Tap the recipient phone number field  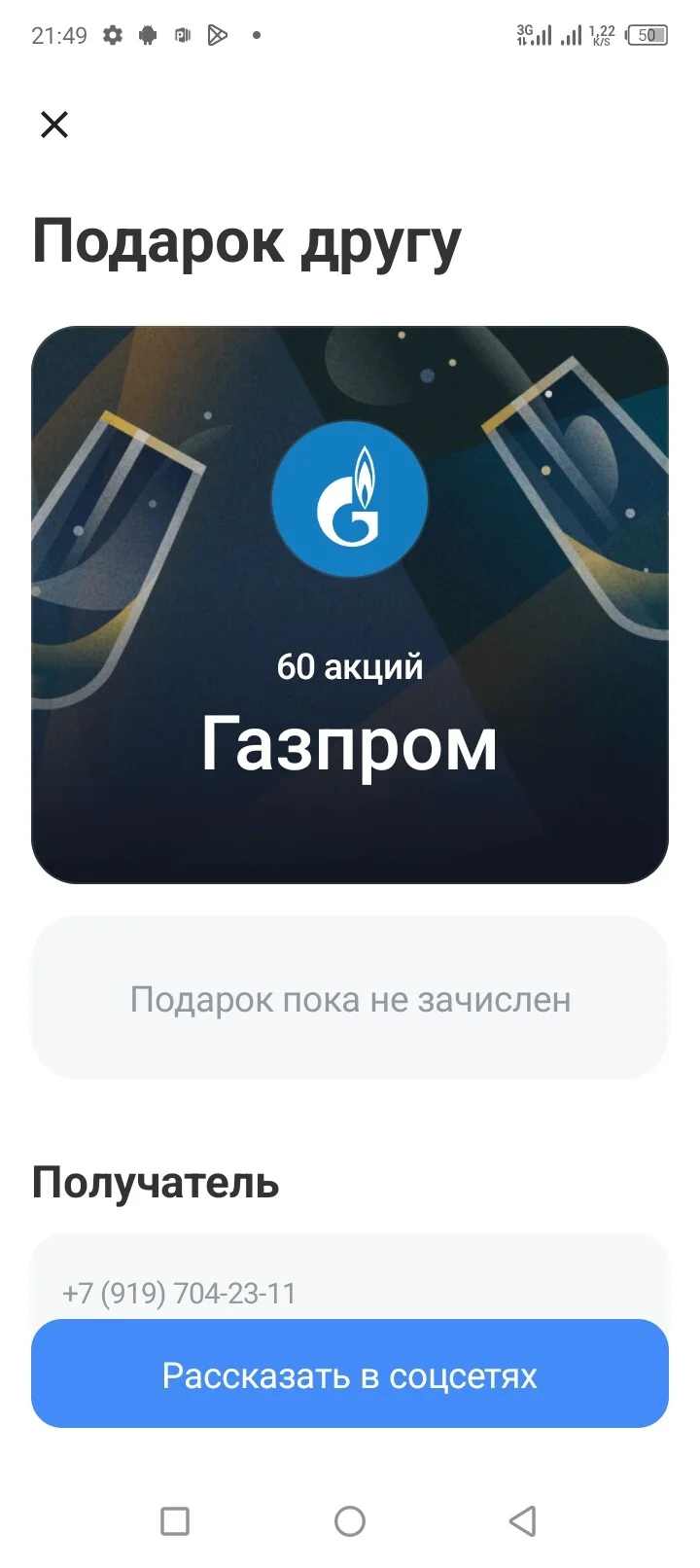(350, 1277)
